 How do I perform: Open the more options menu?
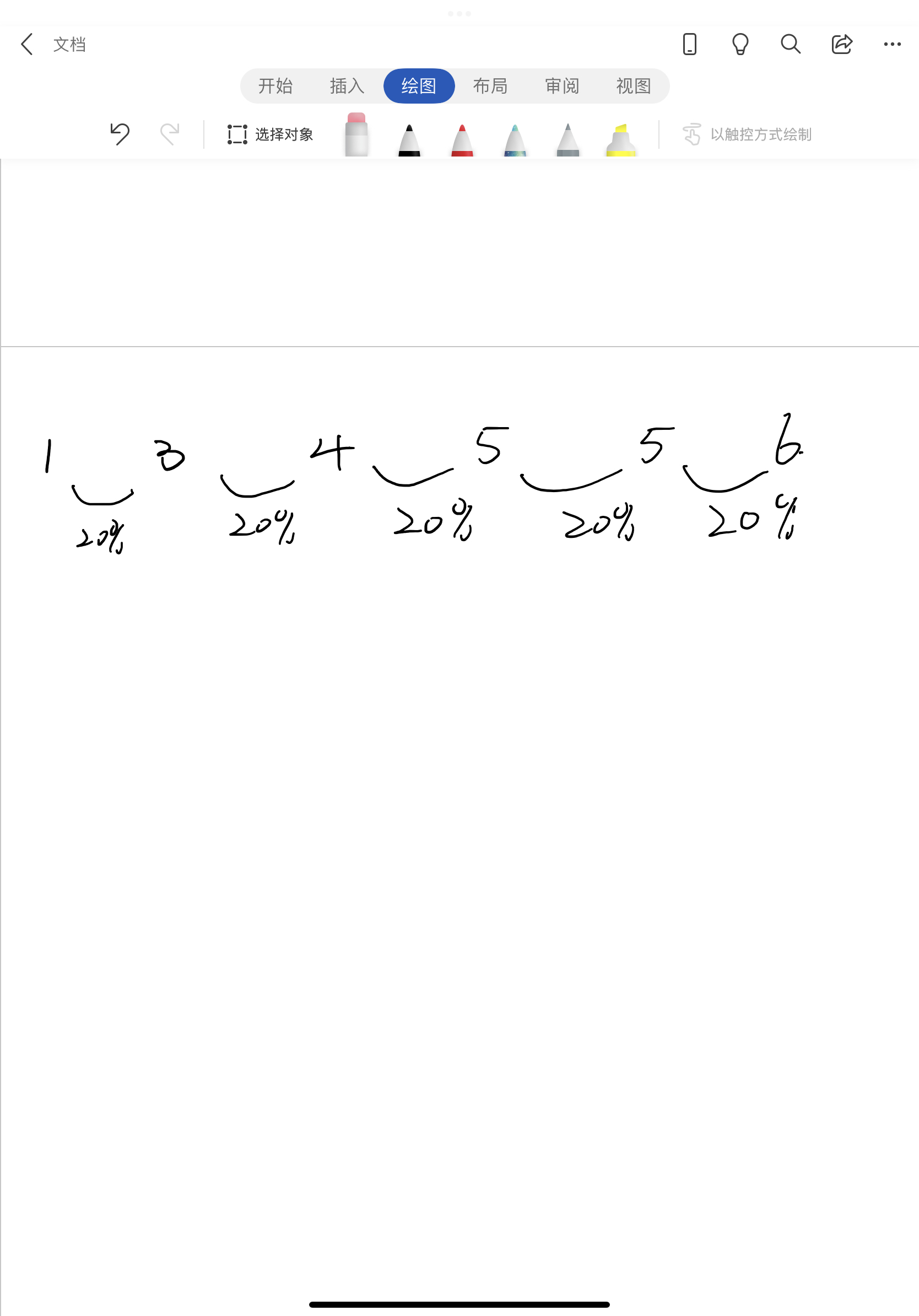click(x=891, y=44)
